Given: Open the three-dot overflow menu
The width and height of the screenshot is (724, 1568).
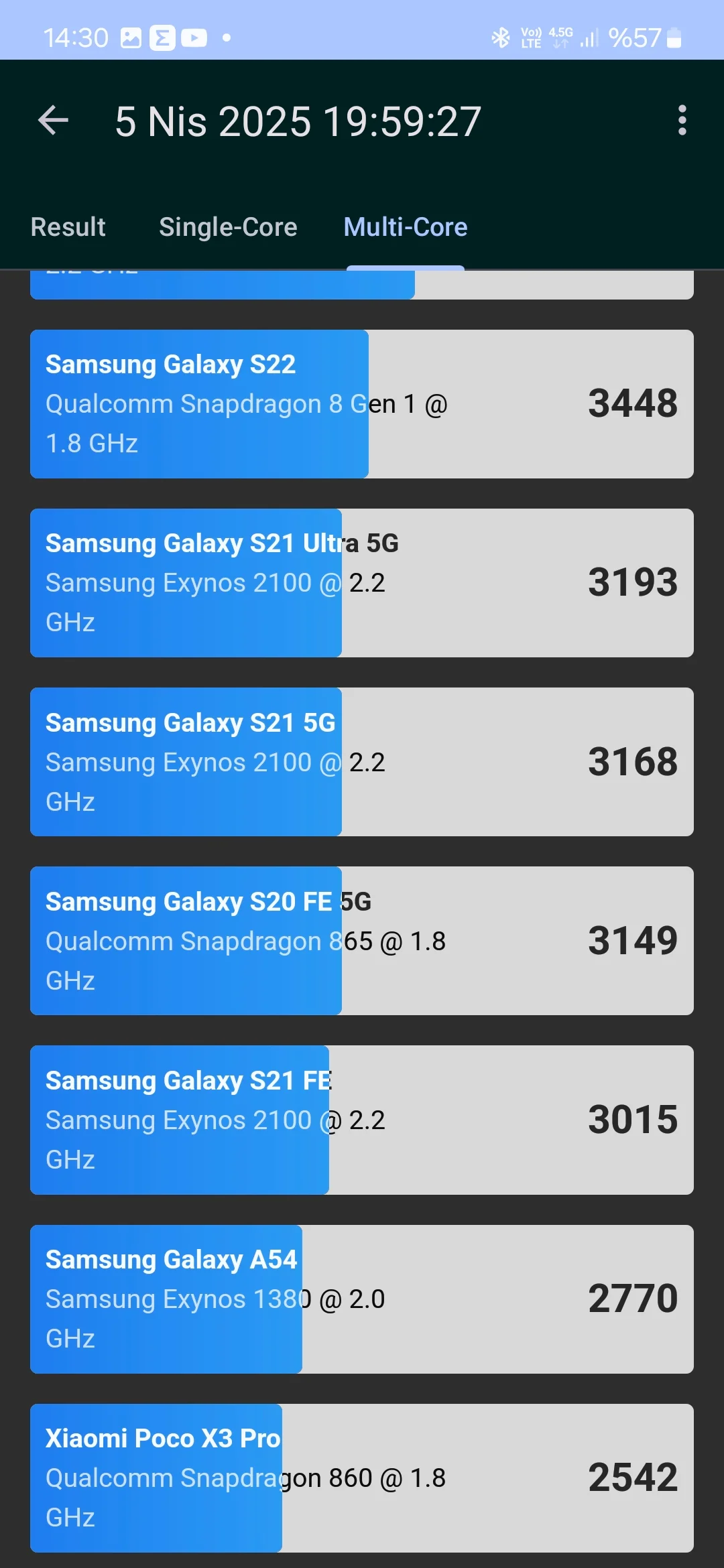Looking at the screenshot, I should coord(682,121).
